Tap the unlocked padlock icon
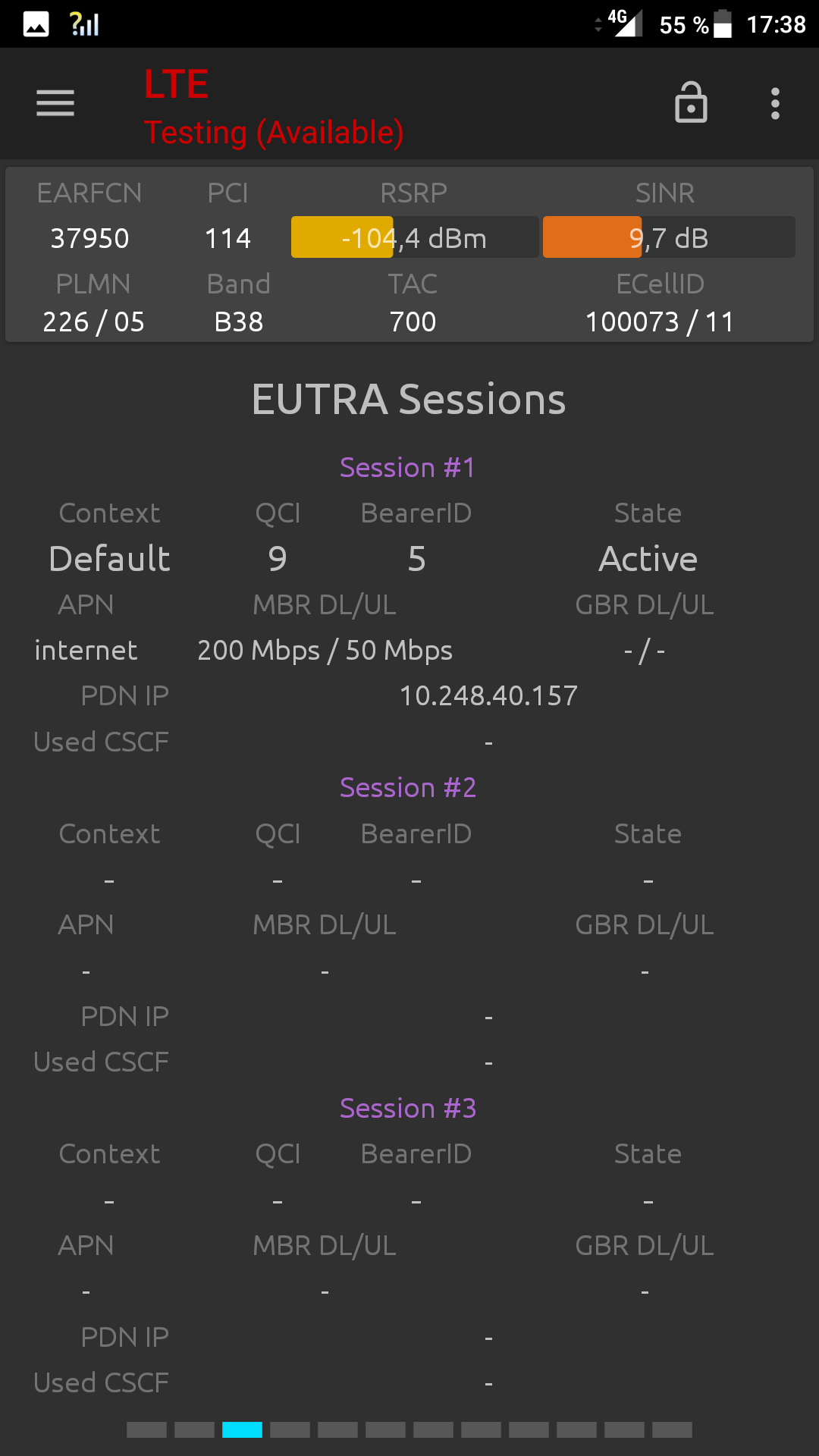819x1456 pixels. click(691, 102)
